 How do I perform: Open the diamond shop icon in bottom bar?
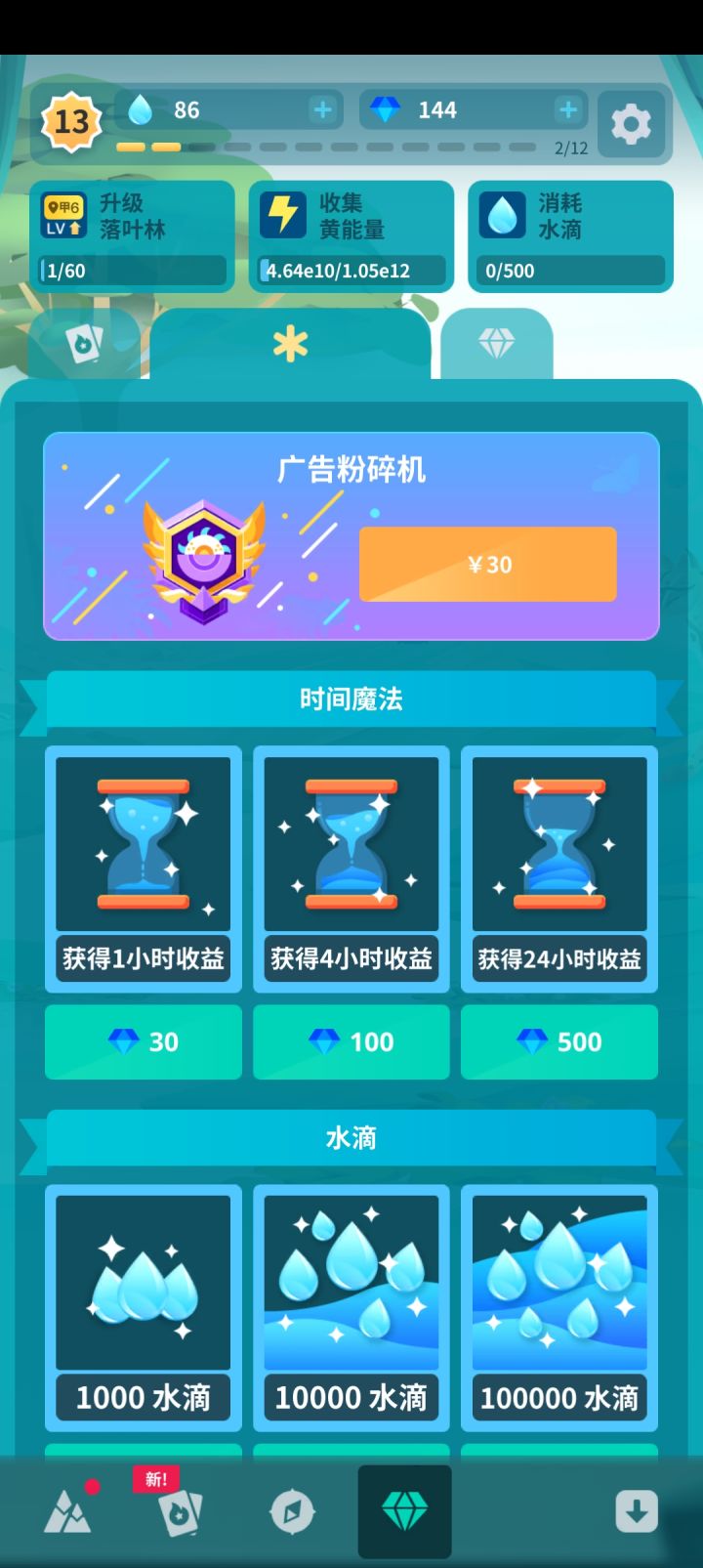click(404, 1509)
